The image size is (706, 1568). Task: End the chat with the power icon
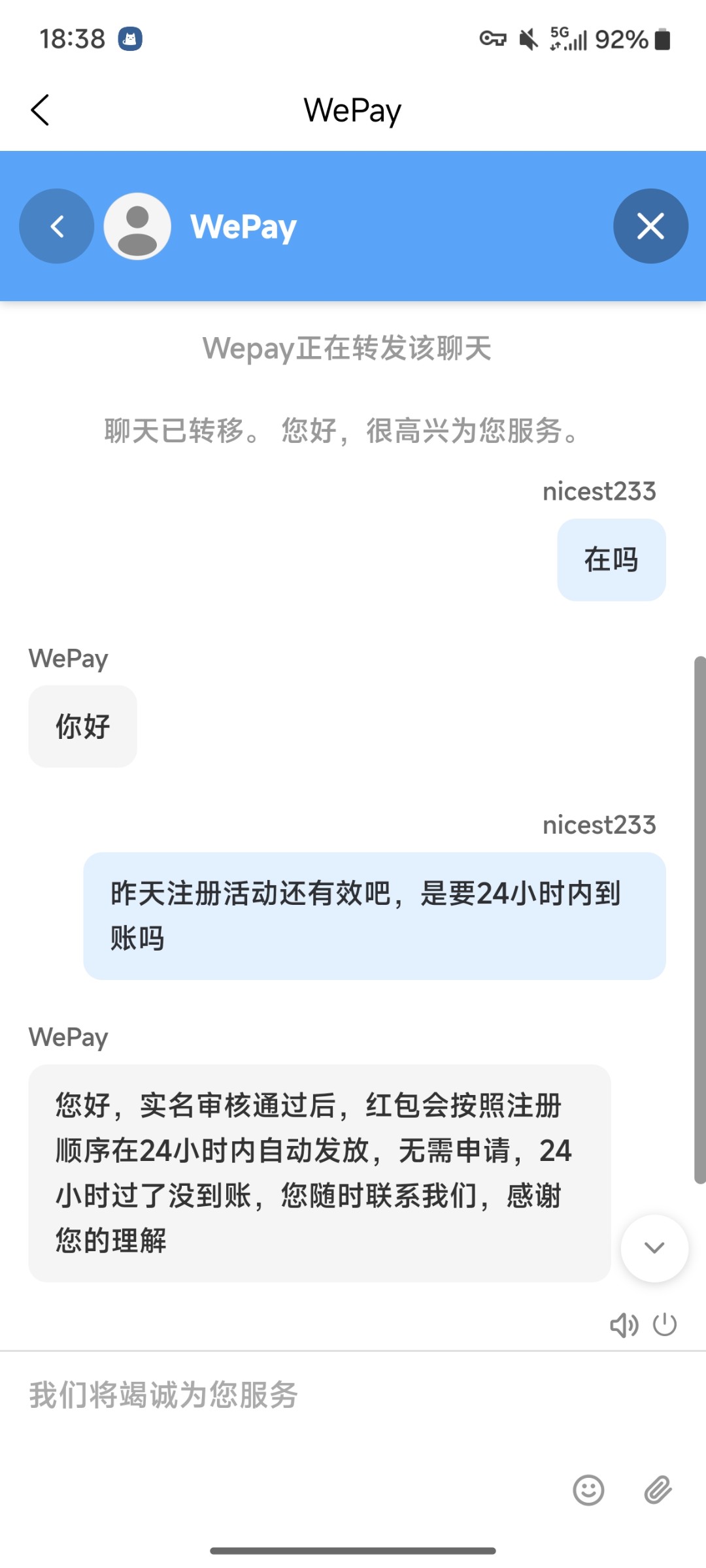[665, 1325]
